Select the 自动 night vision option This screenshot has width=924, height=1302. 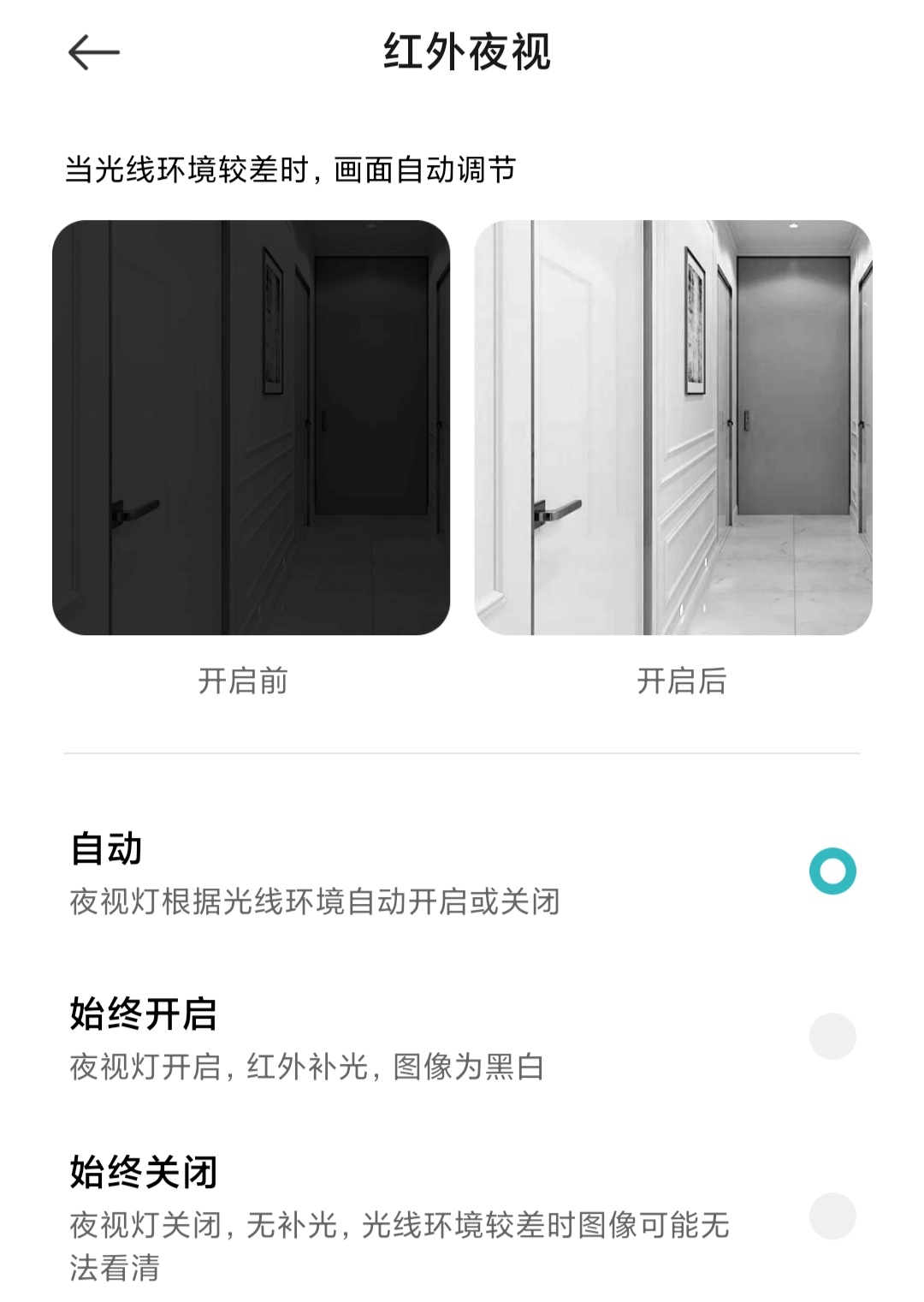[x=462, y=872]
